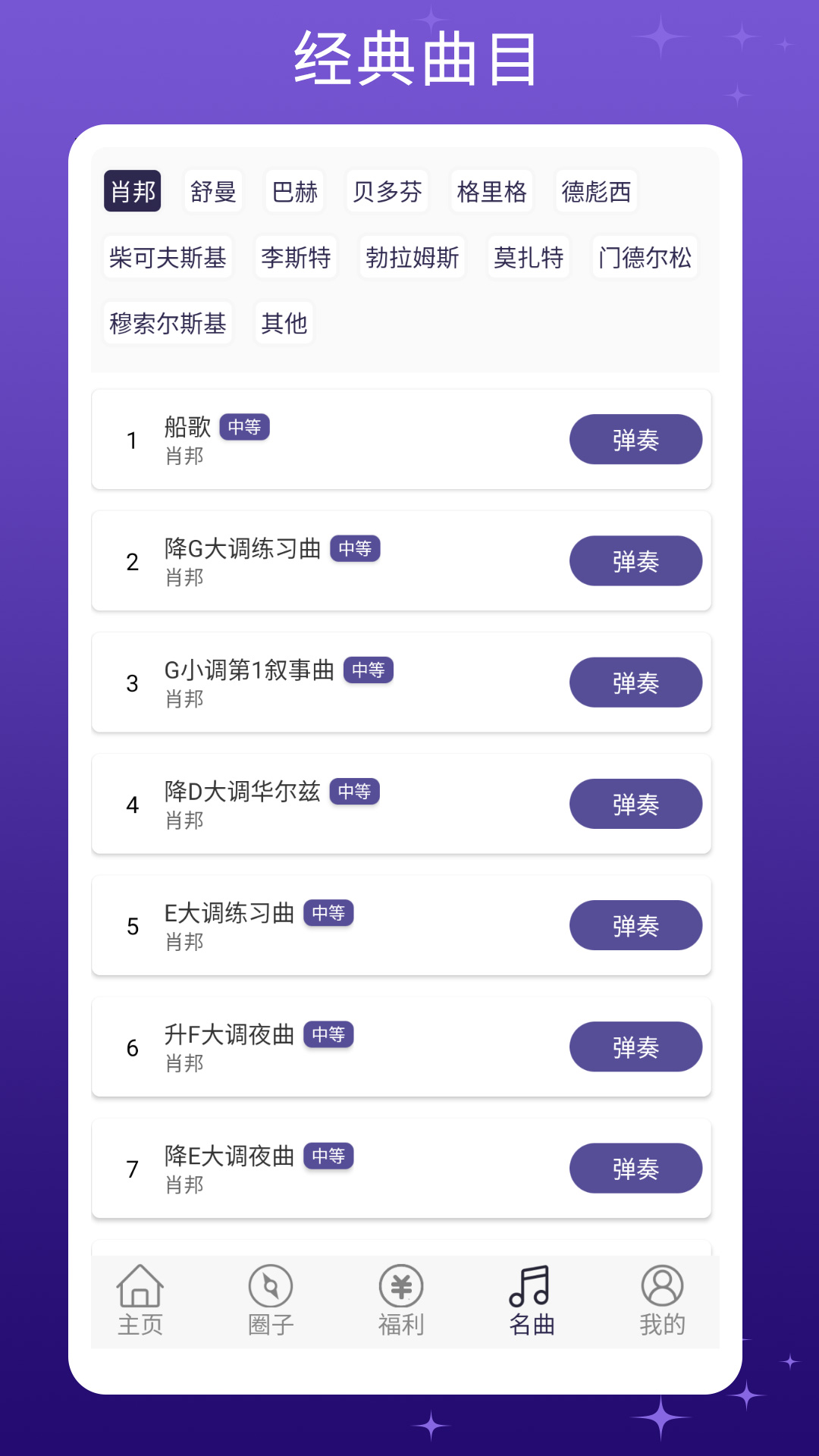819x1456 pixels.
Task: Play G小调第1叙事曲
Action: [x=635, y=682]
